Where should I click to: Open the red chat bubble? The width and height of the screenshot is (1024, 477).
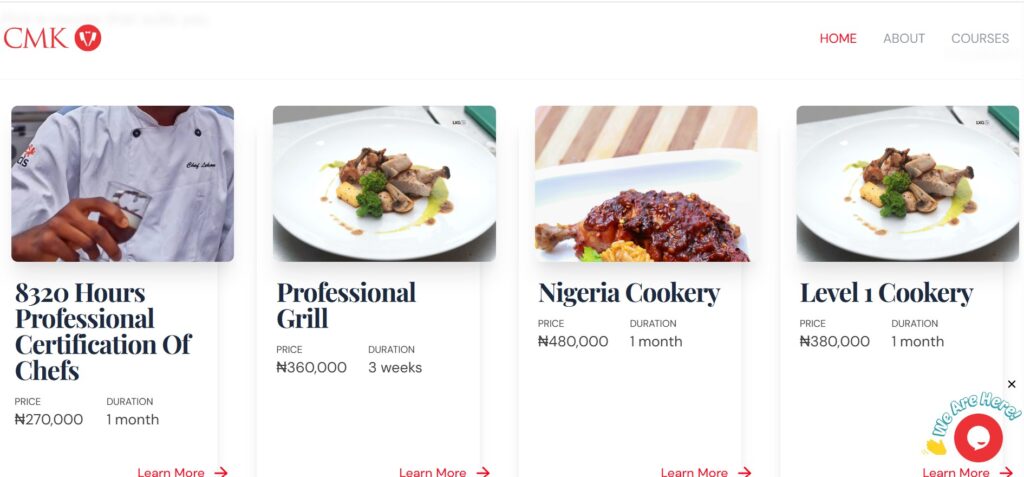coord(978,437)
